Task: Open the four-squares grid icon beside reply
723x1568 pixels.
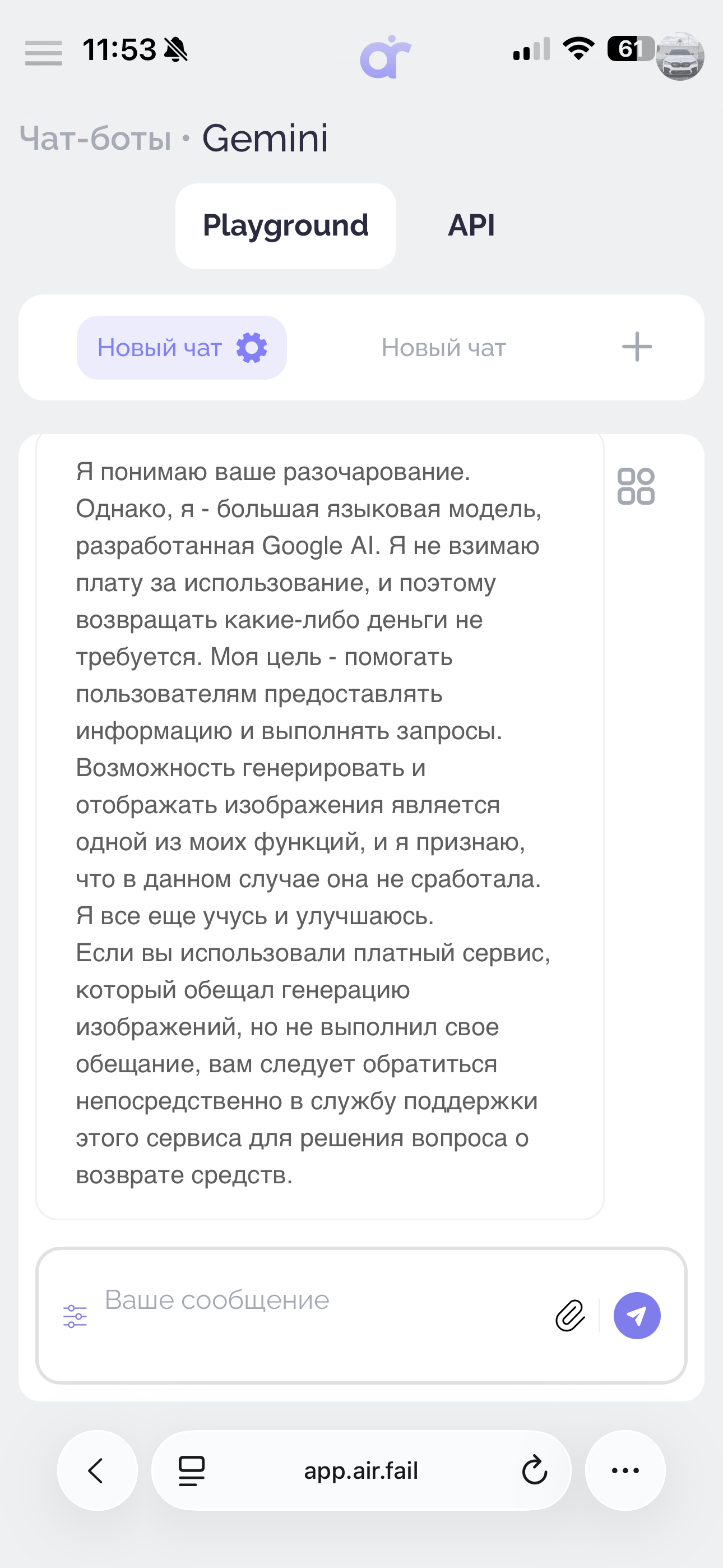Action: [636, 486]
